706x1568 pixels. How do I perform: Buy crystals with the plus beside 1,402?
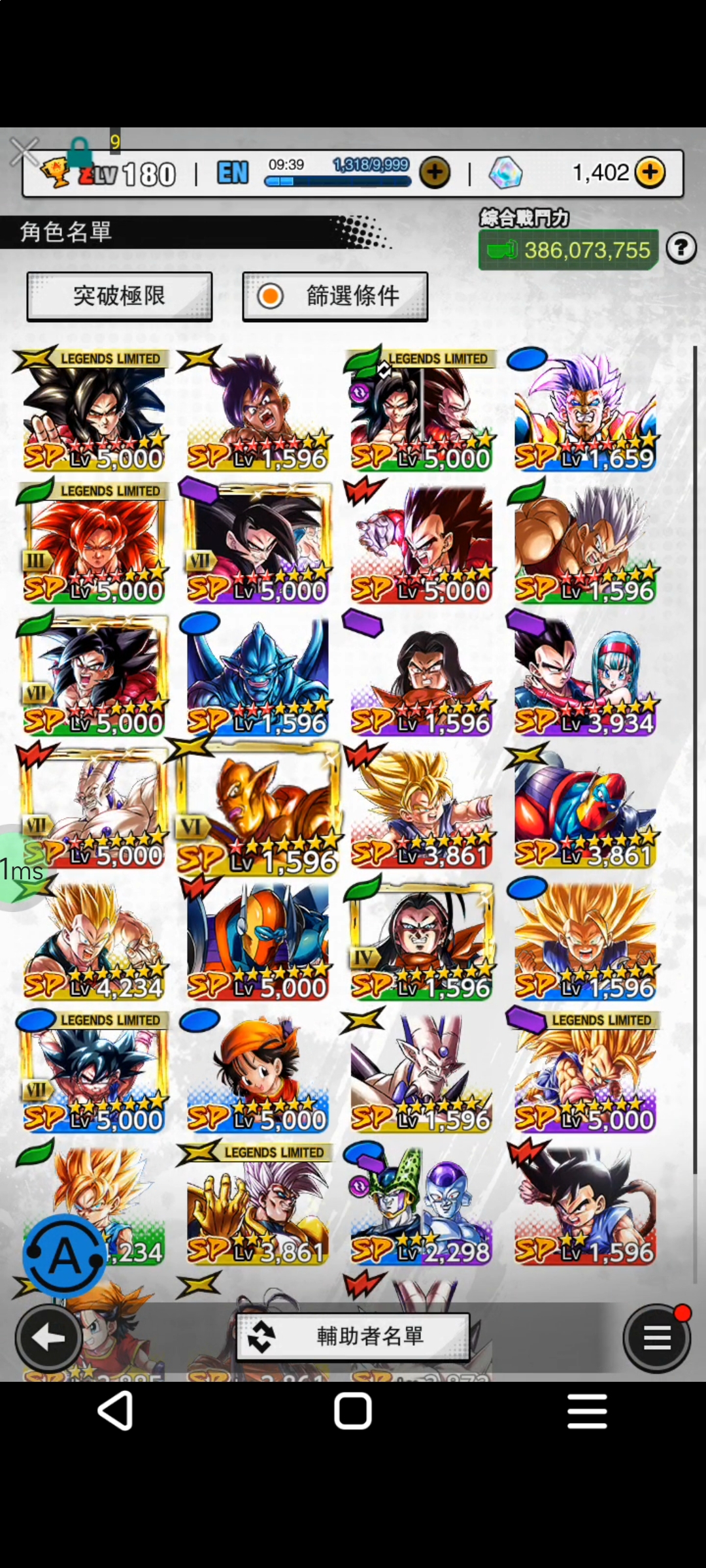coord(650,172)
